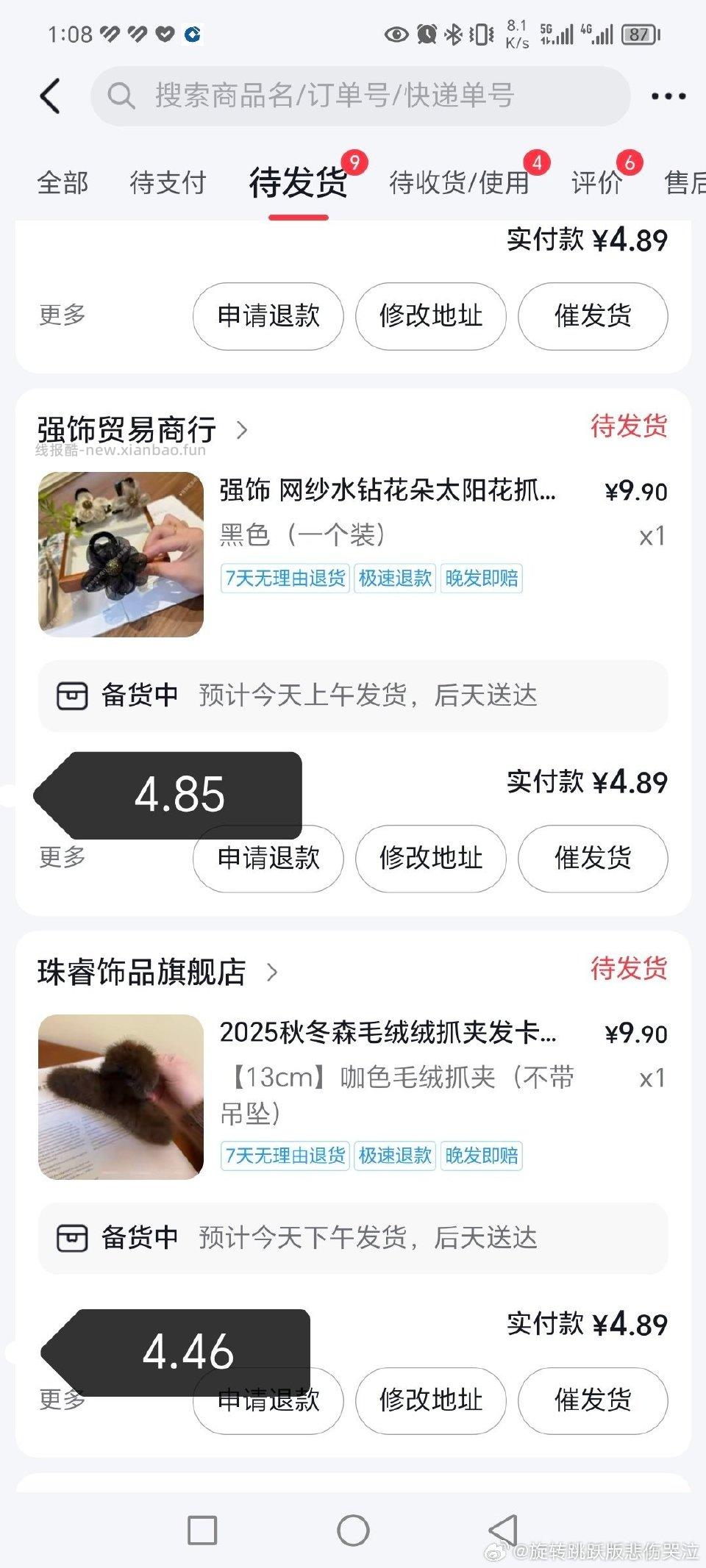
Task: Tap 申请退款 on the mesh flower order
Action: [x=268, y=859]
